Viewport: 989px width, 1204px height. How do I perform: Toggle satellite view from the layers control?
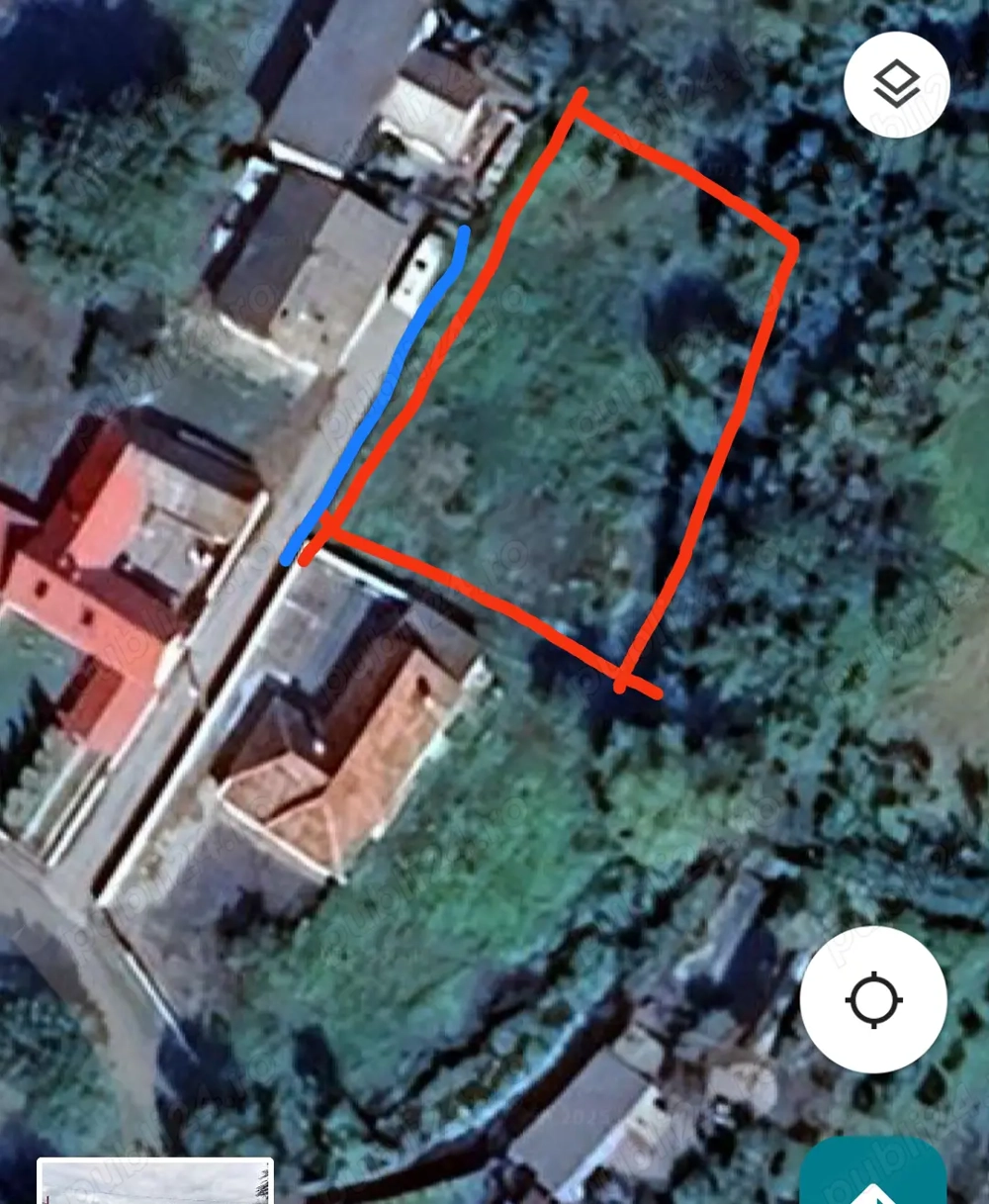896,83
